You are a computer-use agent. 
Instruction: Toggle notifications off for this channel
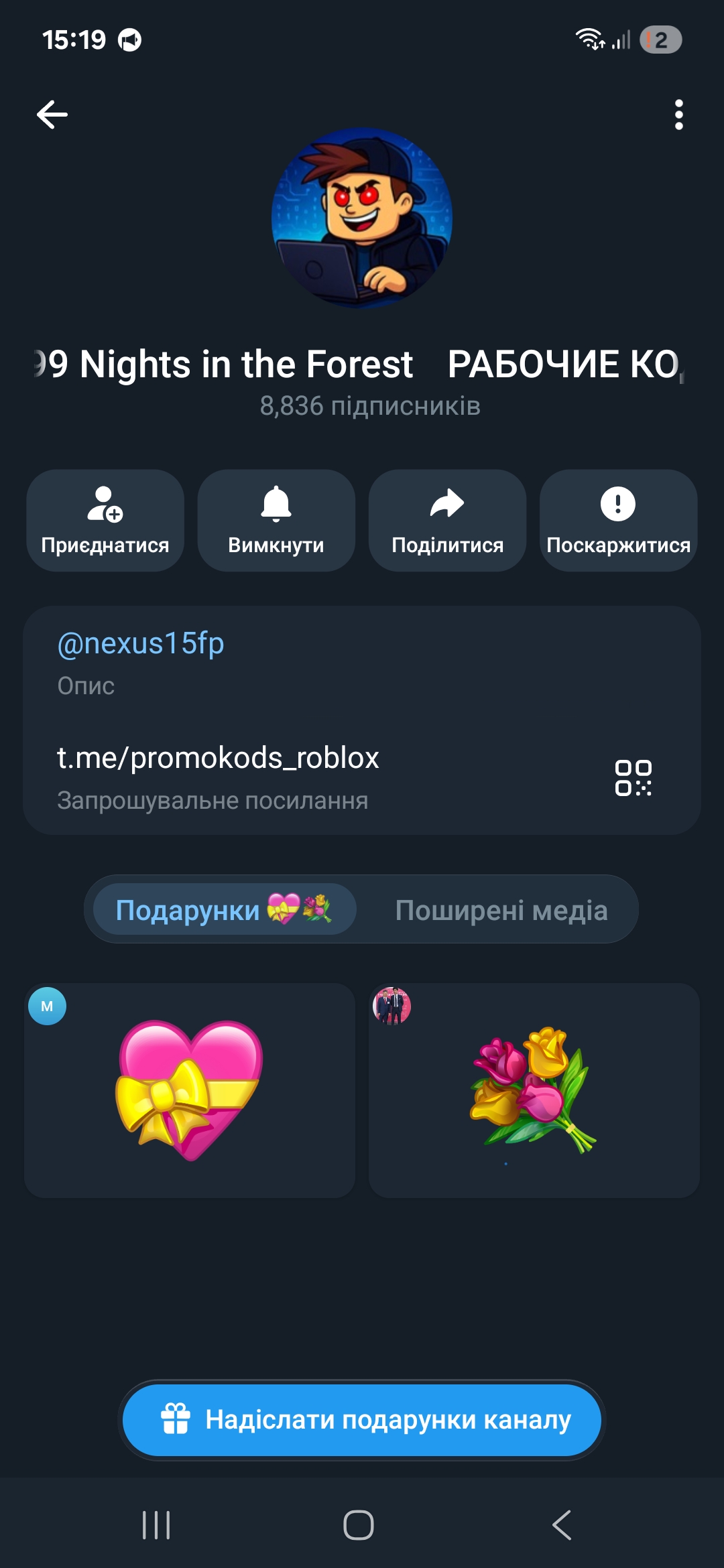pyautogui.click(x=275, y=519)
